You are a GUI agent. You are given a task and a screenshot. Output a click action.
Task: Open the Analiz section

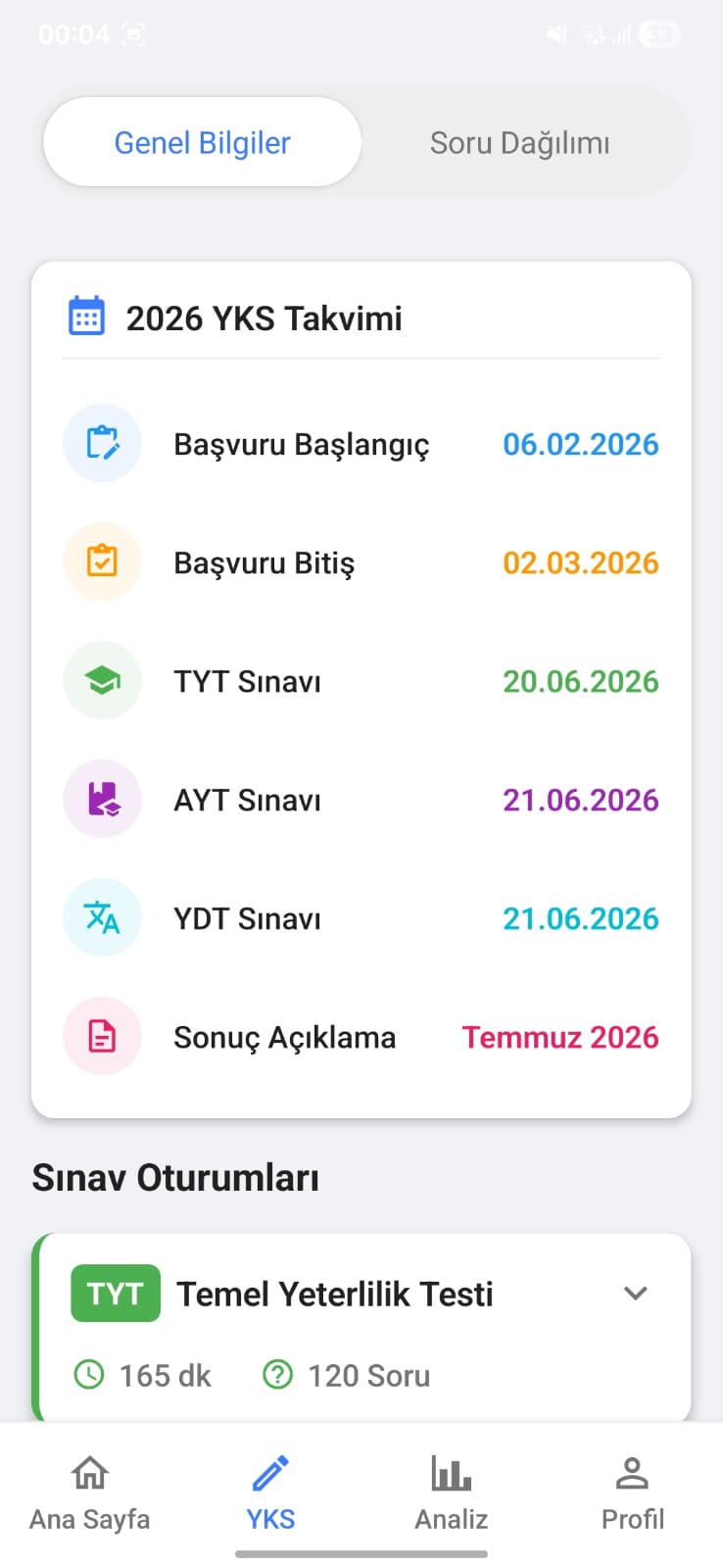pyautogui.click(x=452, y=1494)
